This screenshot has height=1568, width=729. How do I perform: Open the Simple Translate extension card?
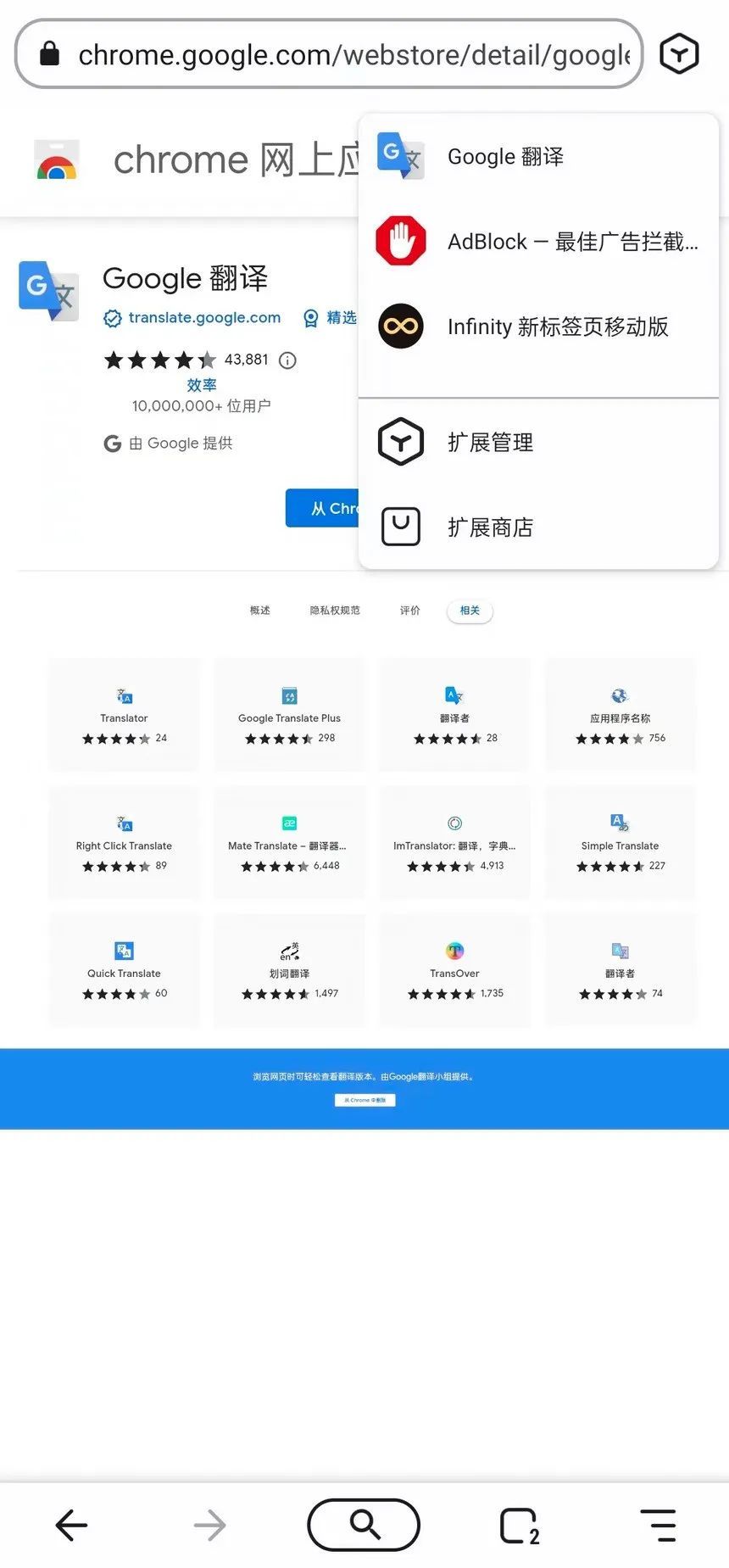[x=620, y=843]
